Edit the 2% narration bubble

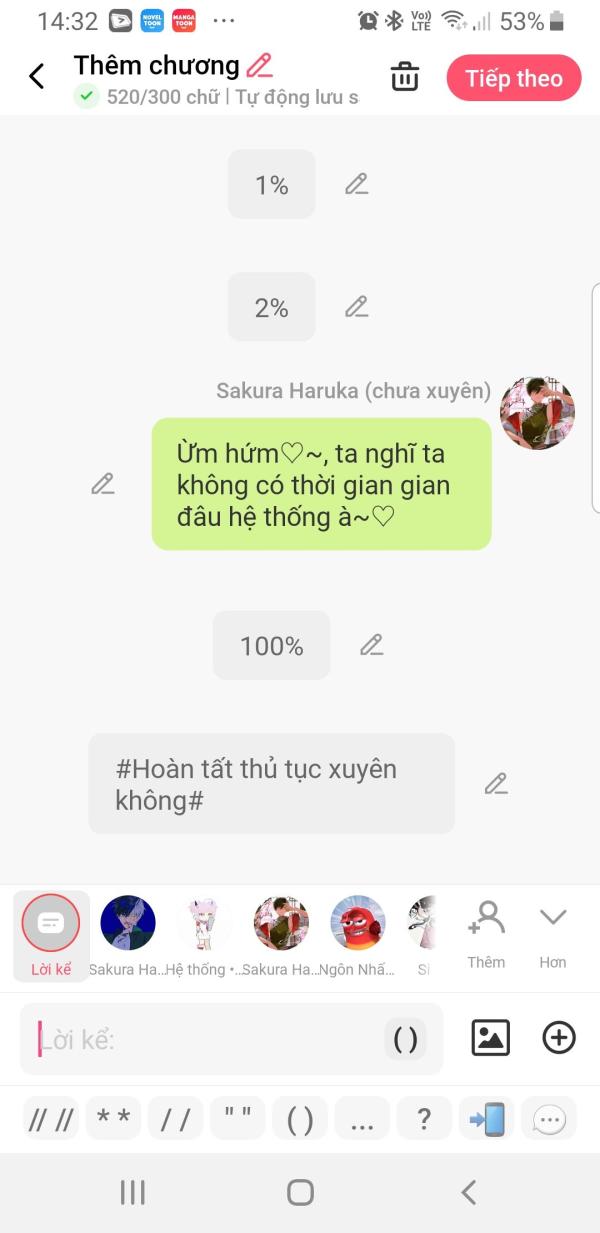[357, 307]
